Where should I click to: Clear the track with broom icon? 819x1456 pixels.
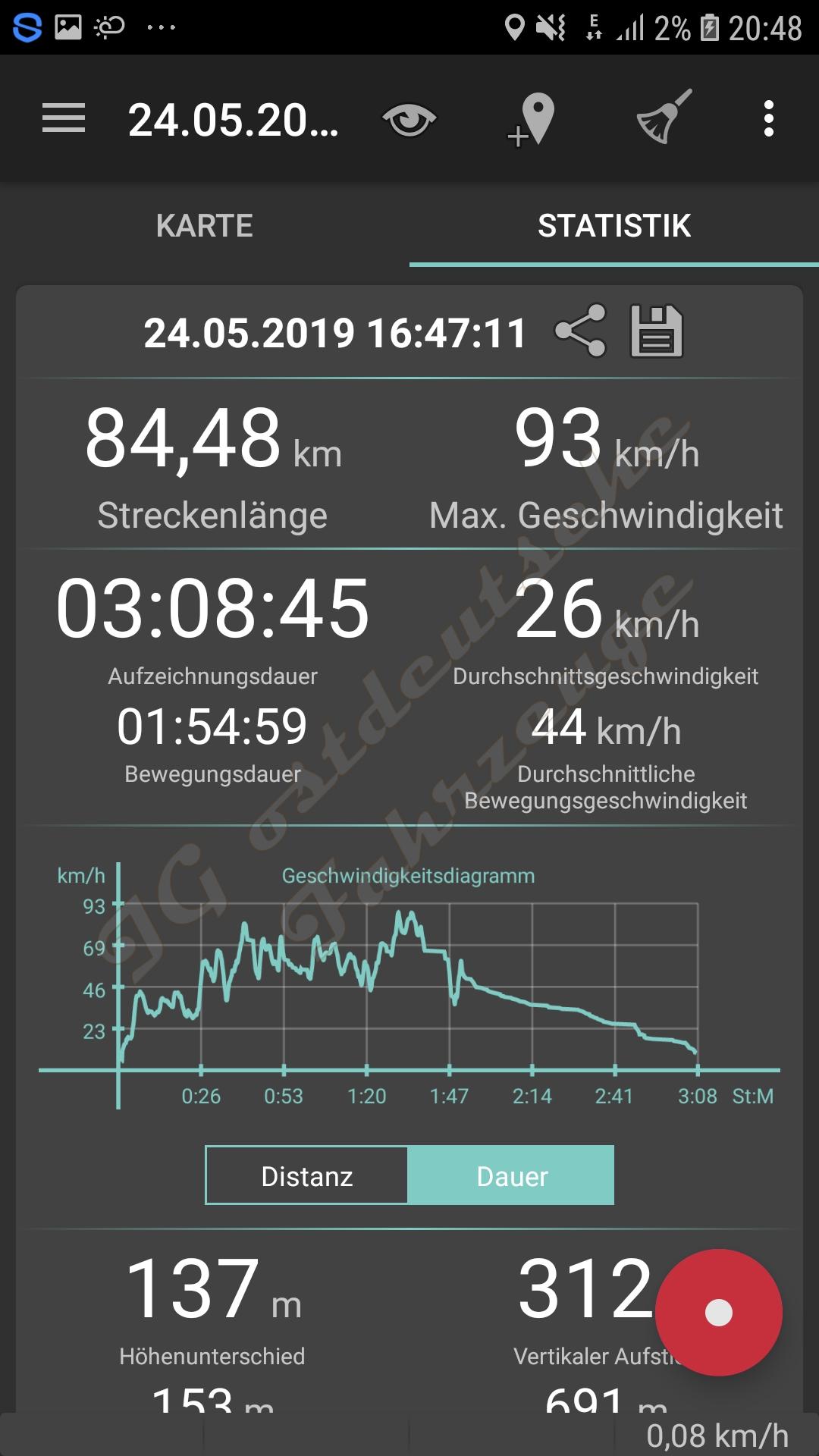(664, 118)
